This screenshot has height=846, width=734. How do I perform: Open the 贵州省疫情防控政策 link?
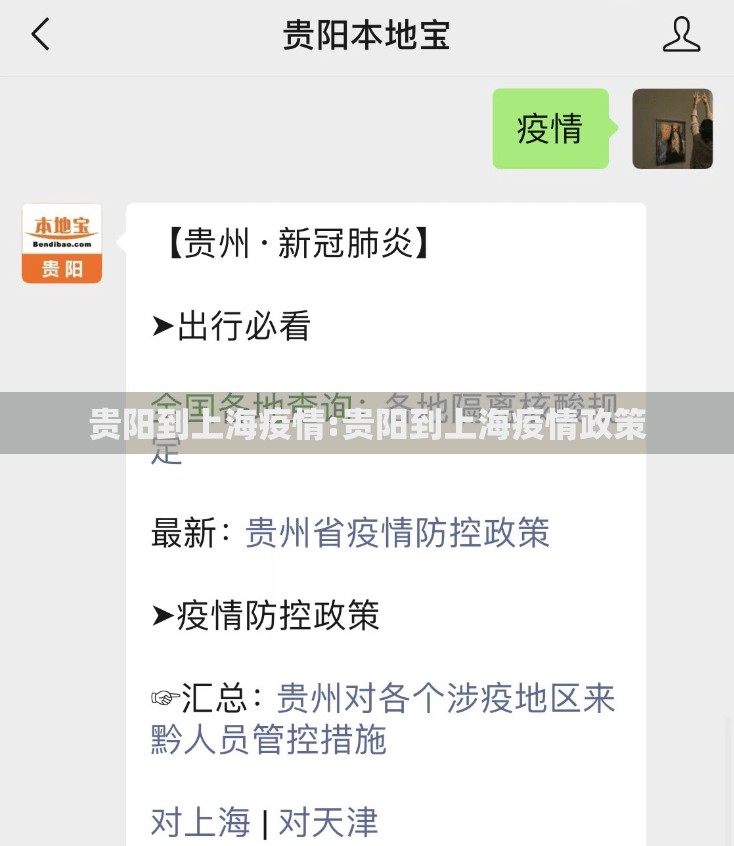coord(397,533)
